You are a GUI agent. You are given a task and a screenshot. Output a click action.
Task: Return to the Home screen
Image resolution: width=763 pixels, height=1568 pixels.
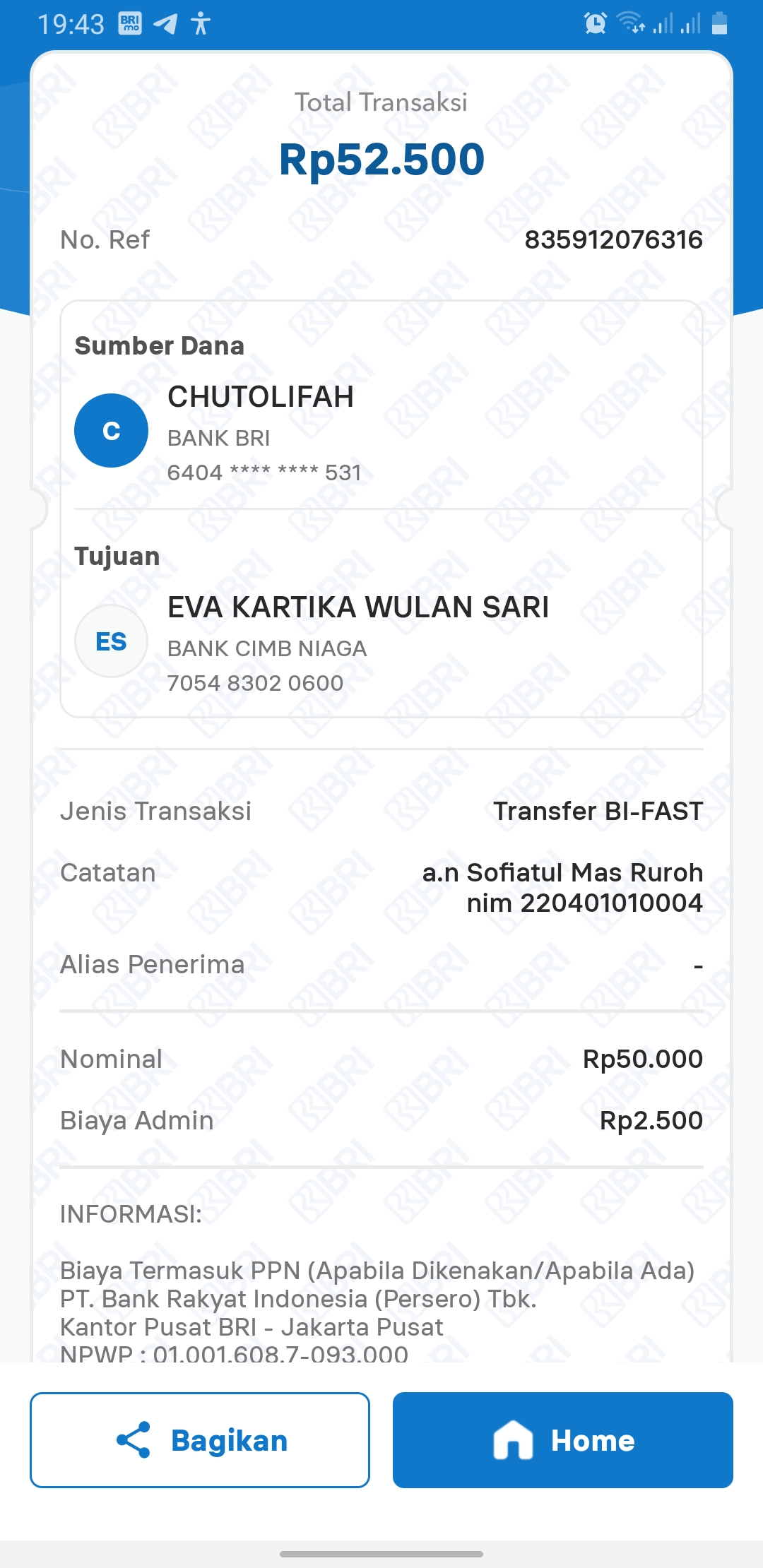562,1439
